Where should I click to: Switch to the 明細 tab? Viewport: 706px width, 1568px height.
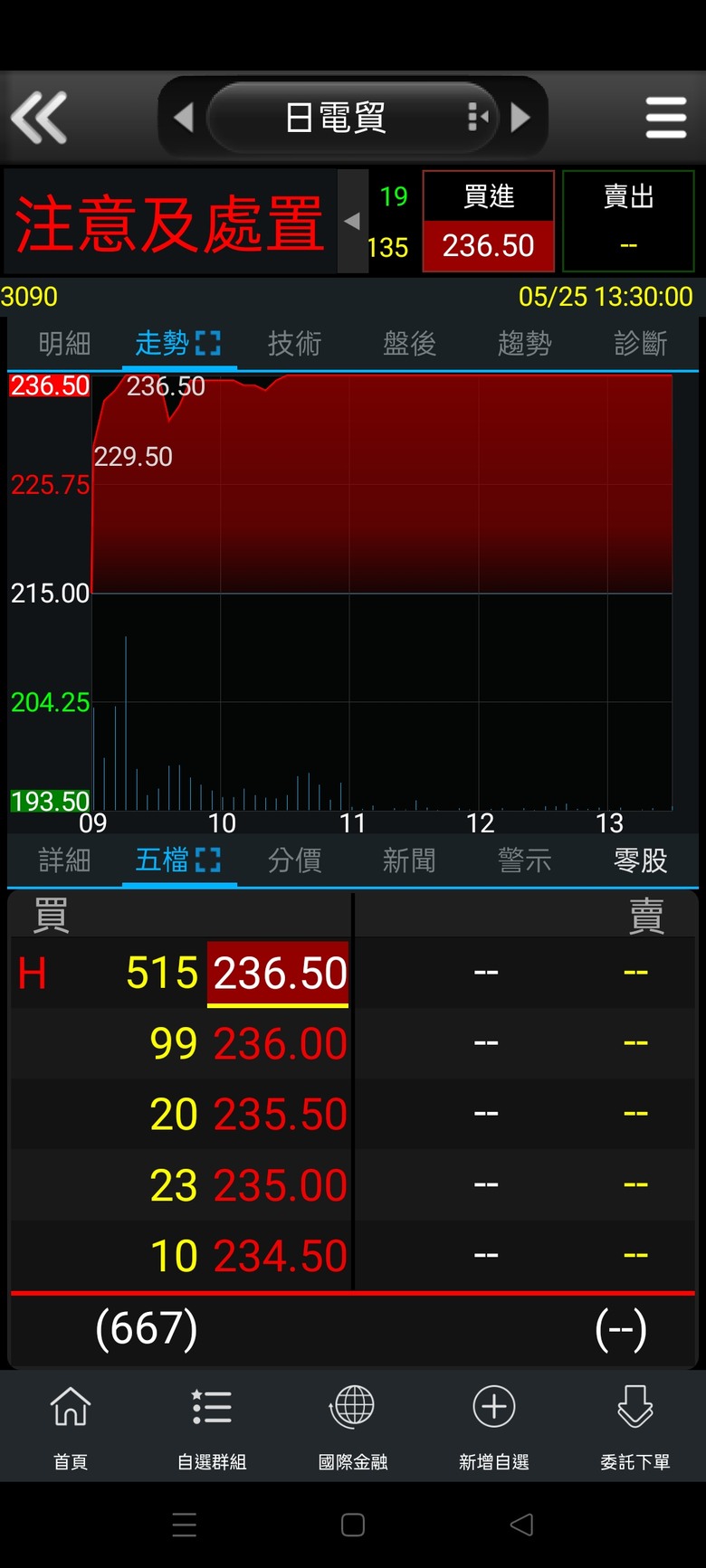coord(64,344)
